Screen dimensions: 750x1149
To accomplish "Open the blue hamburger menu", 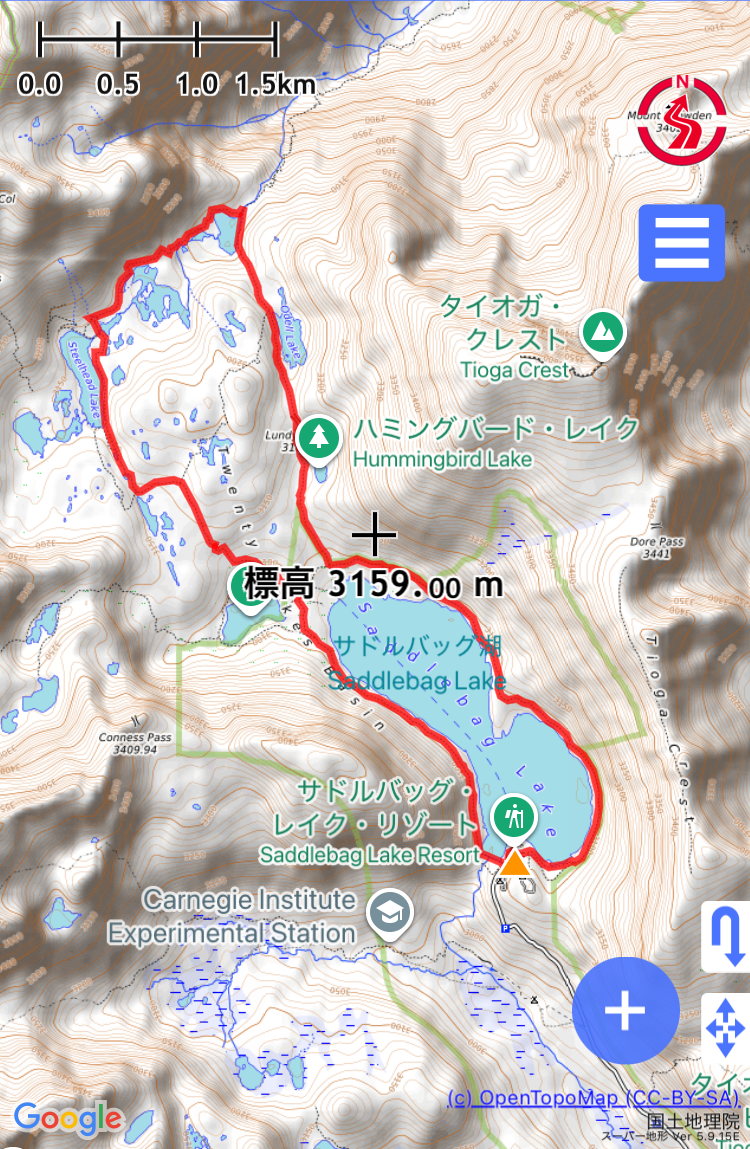I will (681, 242).
